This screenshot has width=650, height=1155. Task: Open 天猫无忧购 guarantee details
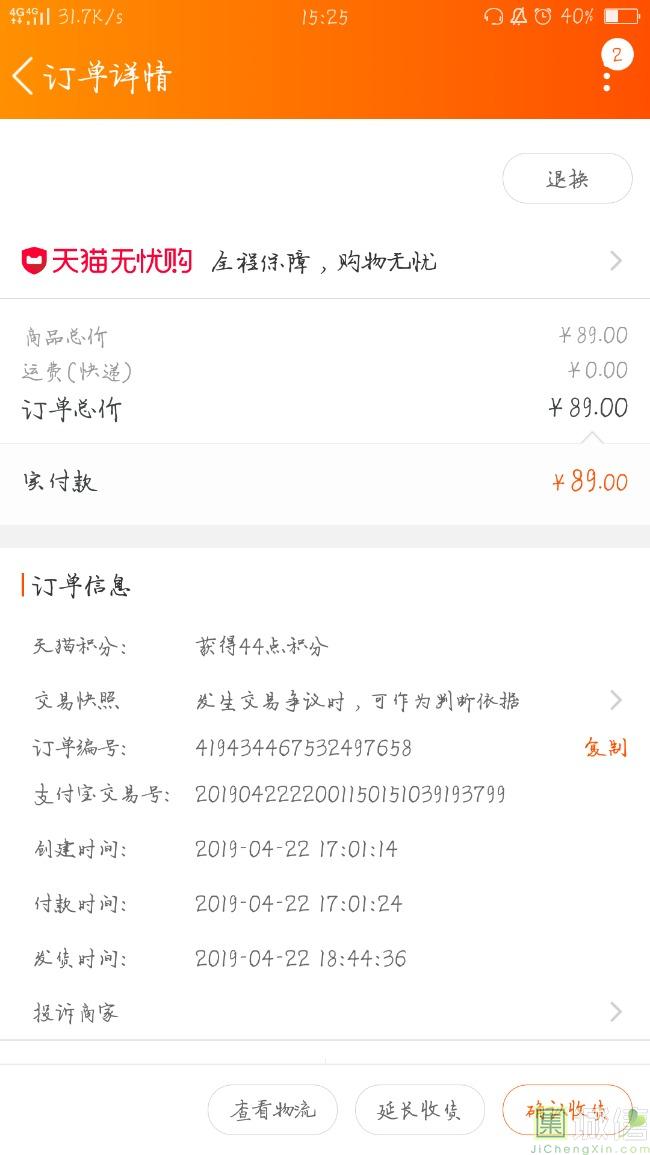325,261
